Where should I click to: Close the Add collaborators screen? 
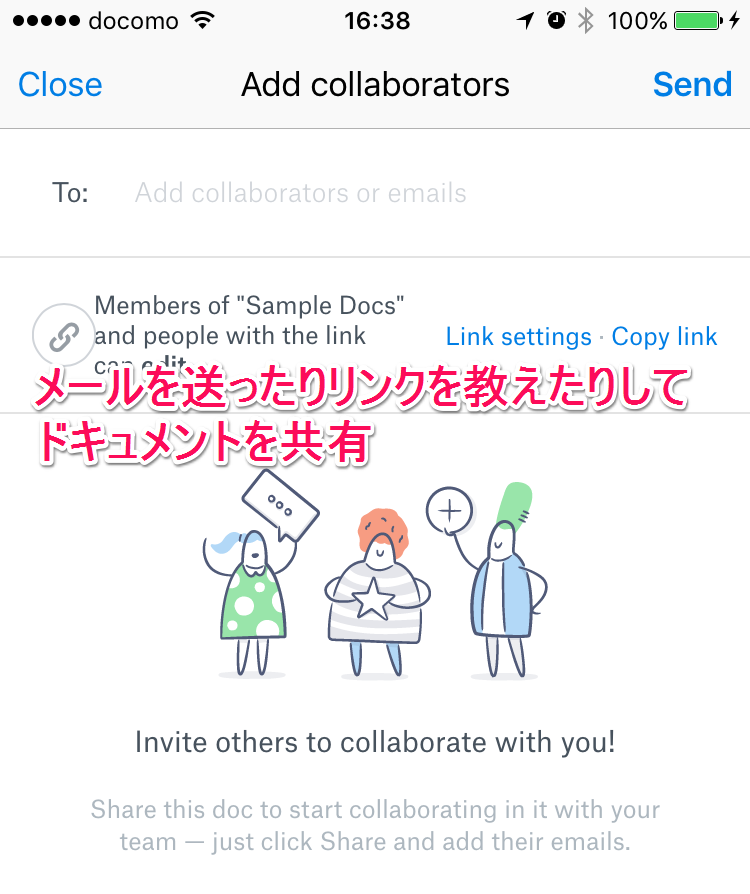click(60, 85)
